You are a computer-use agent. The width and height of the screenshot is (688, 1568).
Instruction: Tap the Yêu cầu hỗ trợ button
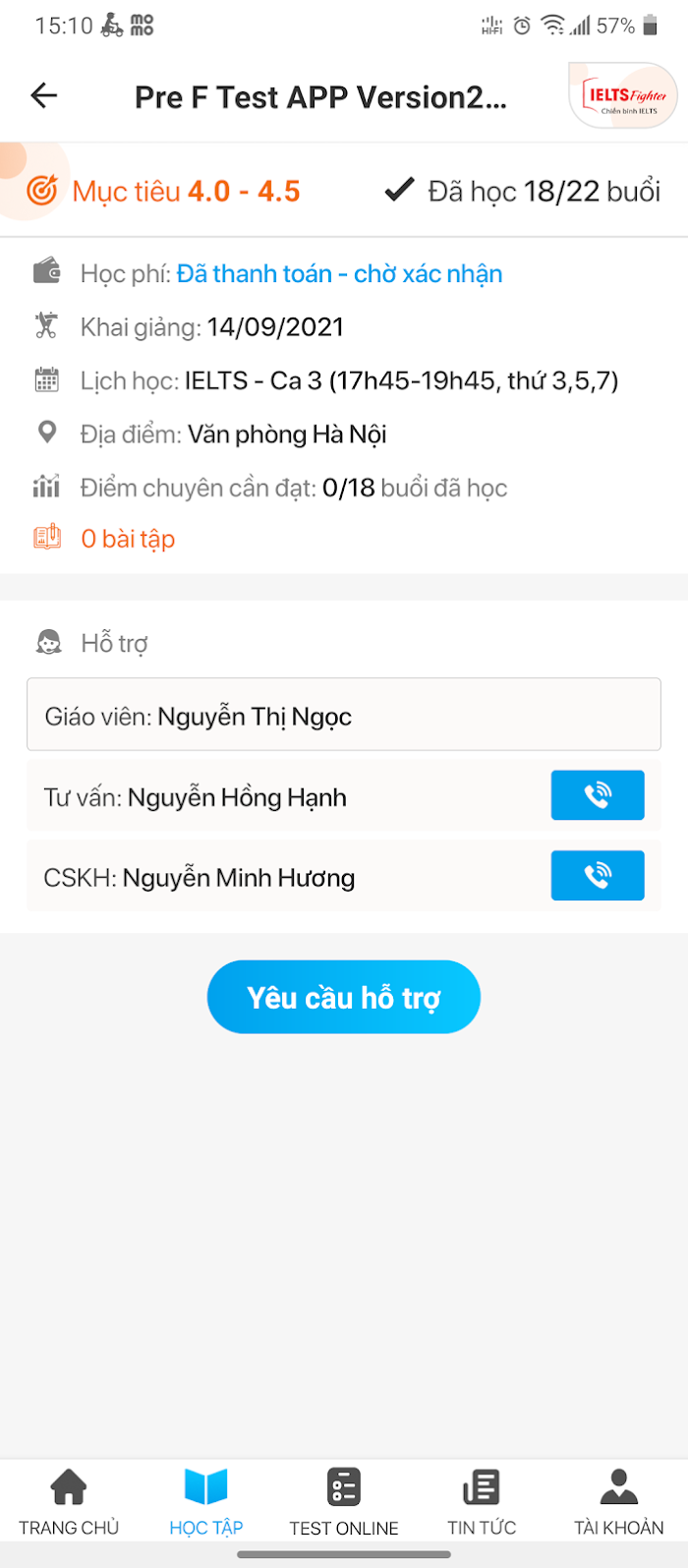[x=344, y=997]
